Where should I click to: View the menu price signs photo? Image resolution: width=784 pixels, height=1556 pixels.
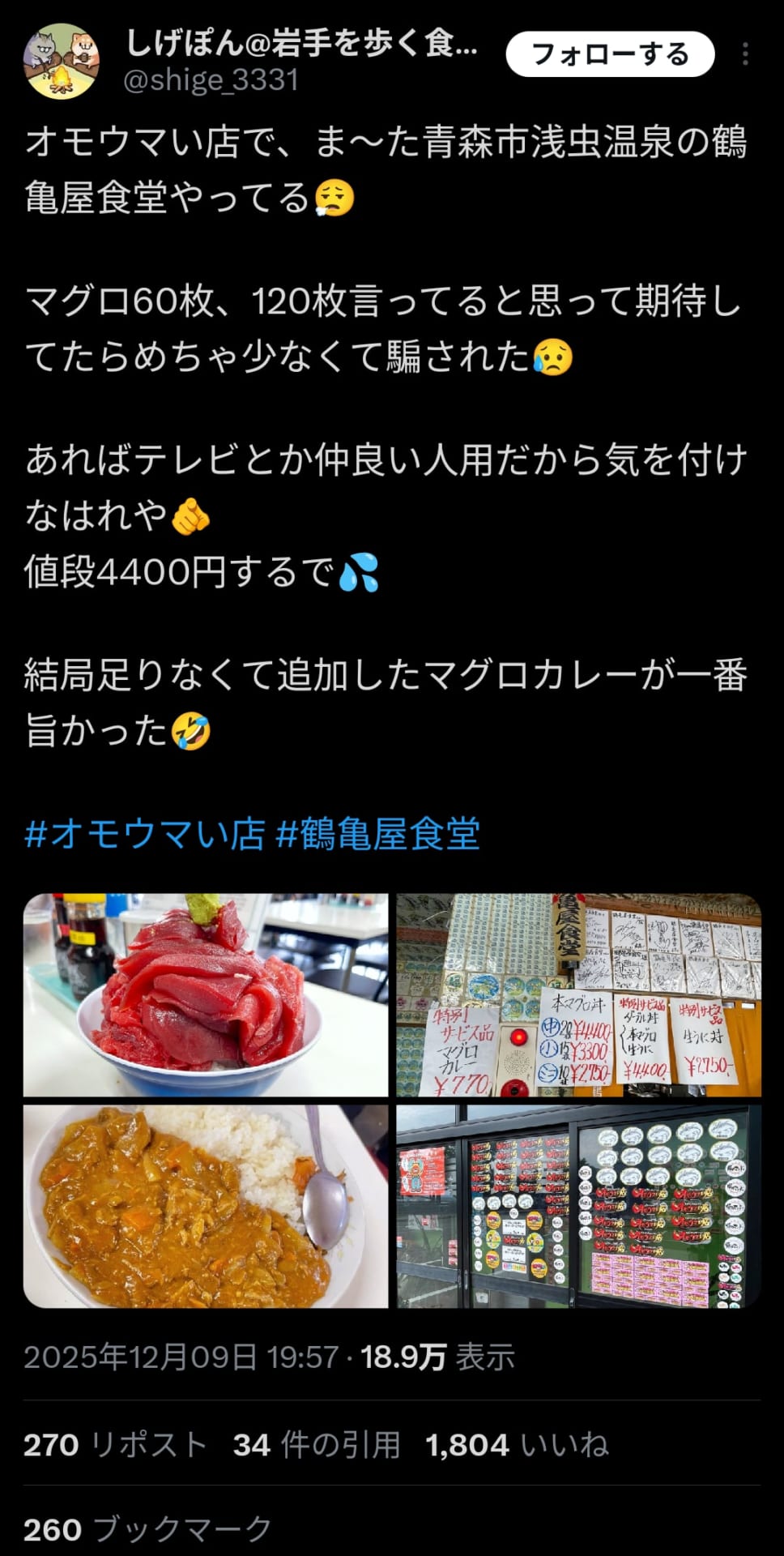578,994
